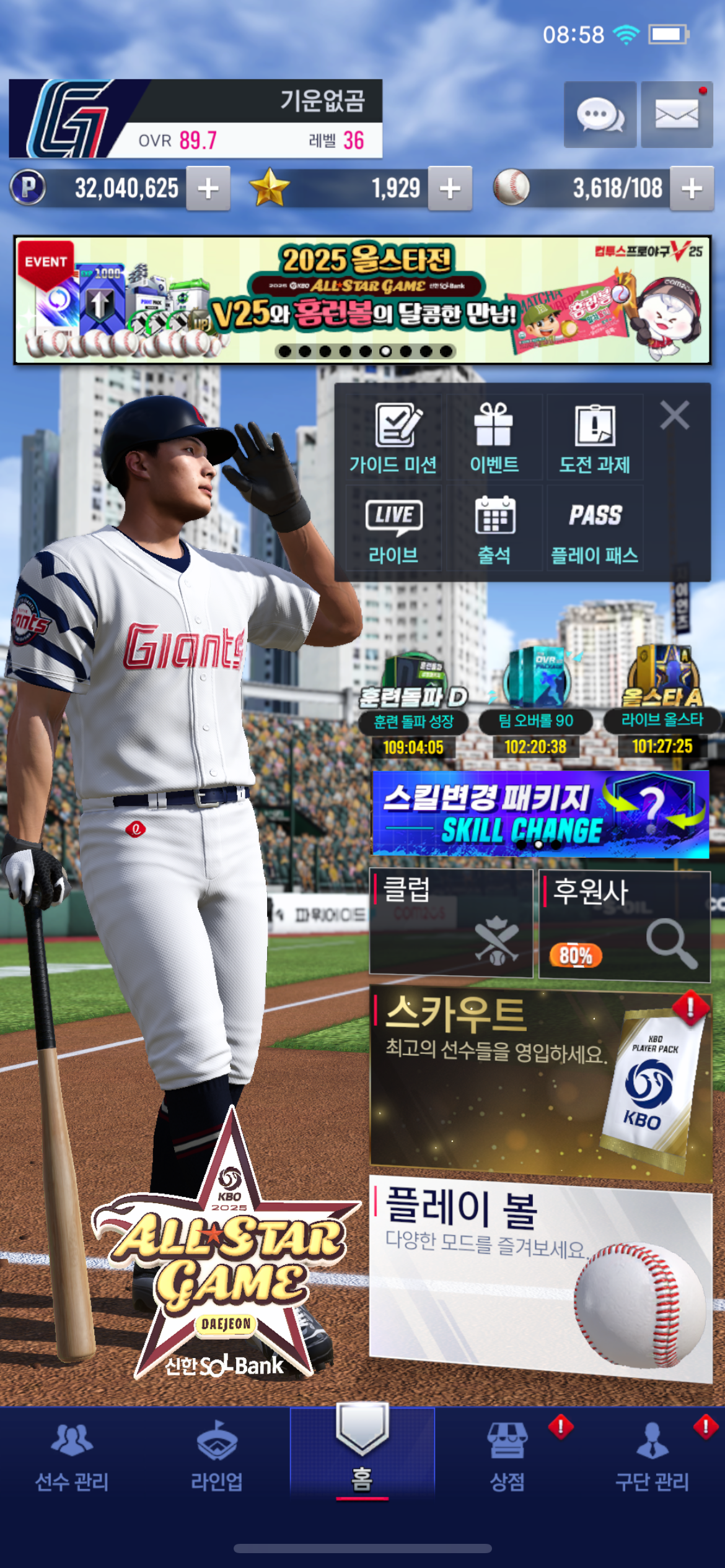This screenshot has width=725, height=1568.
Task: Open the mailbox envelope icon
Action: coord(676,115)
